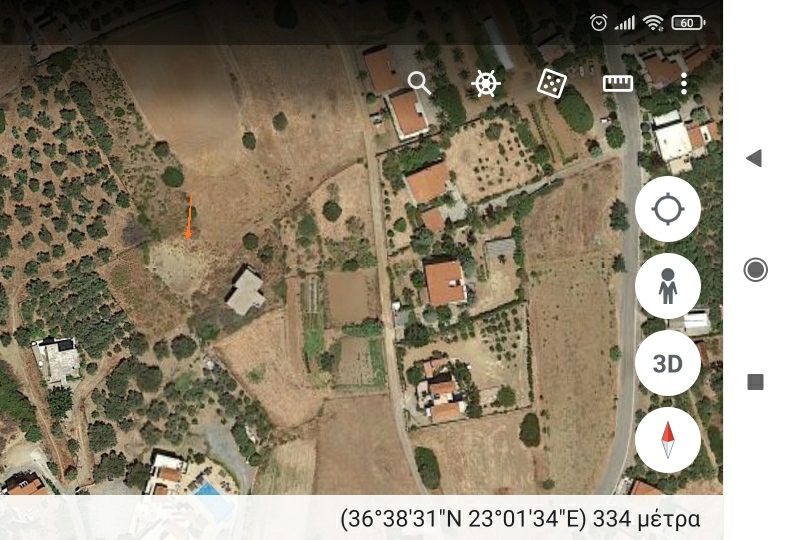The height and width of the screenshot is (540, 788).
Task: Open the ruler measure tool
Action: (618, 83)
